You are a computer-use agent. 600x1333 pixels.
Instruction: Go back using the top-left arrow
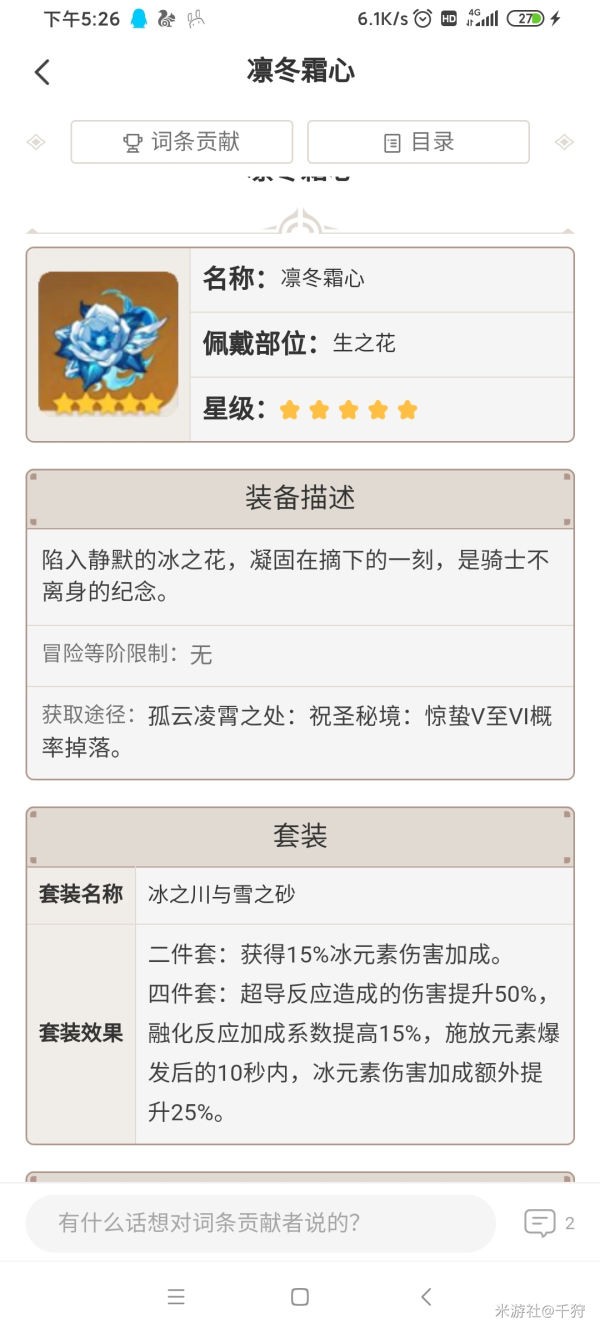tap(42, 72)
